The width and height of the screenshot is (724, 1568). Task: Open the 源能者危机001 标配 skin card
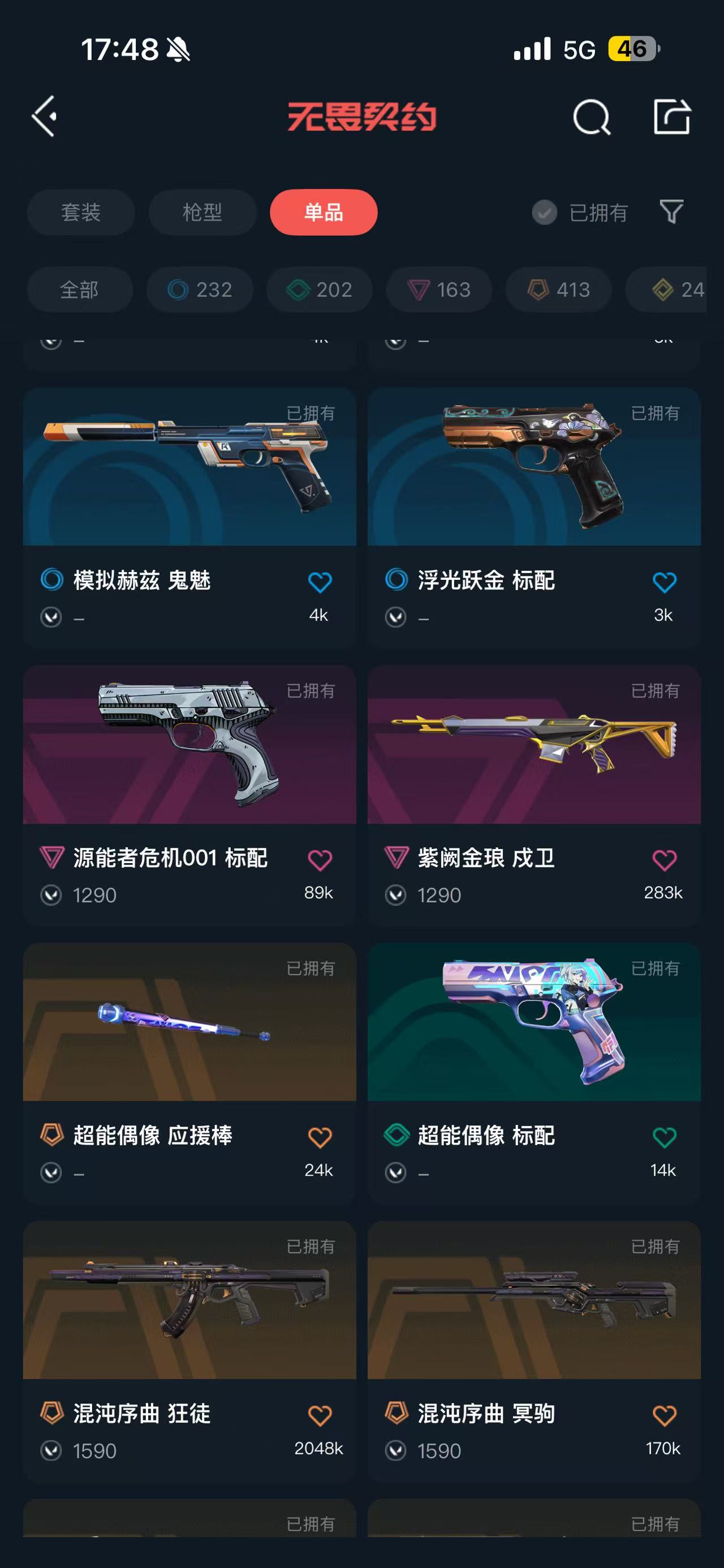pos(189,745)
